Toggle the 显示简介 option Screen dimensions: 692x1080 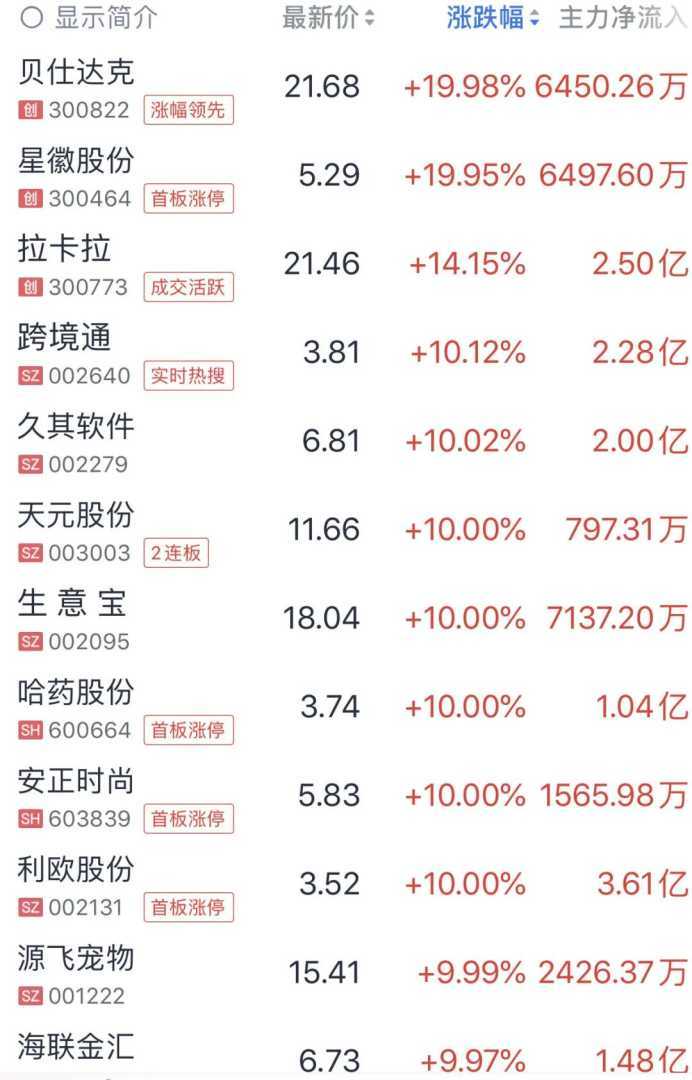(x=89, y=18)
